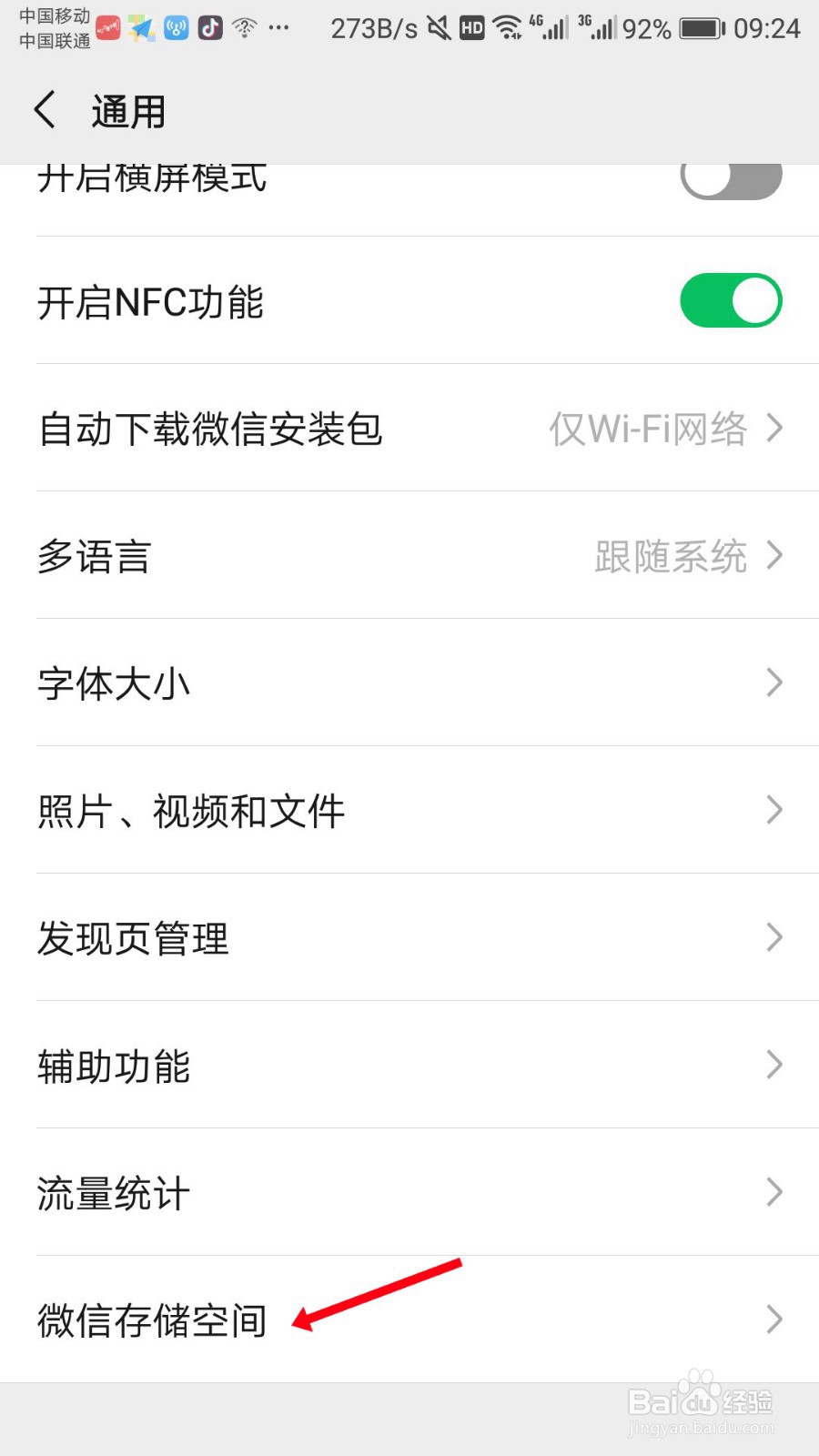Viewport: 819px width, 1456px height.
Task: Click the HD volte icon in status bar
Action: [x=472, y=27]
